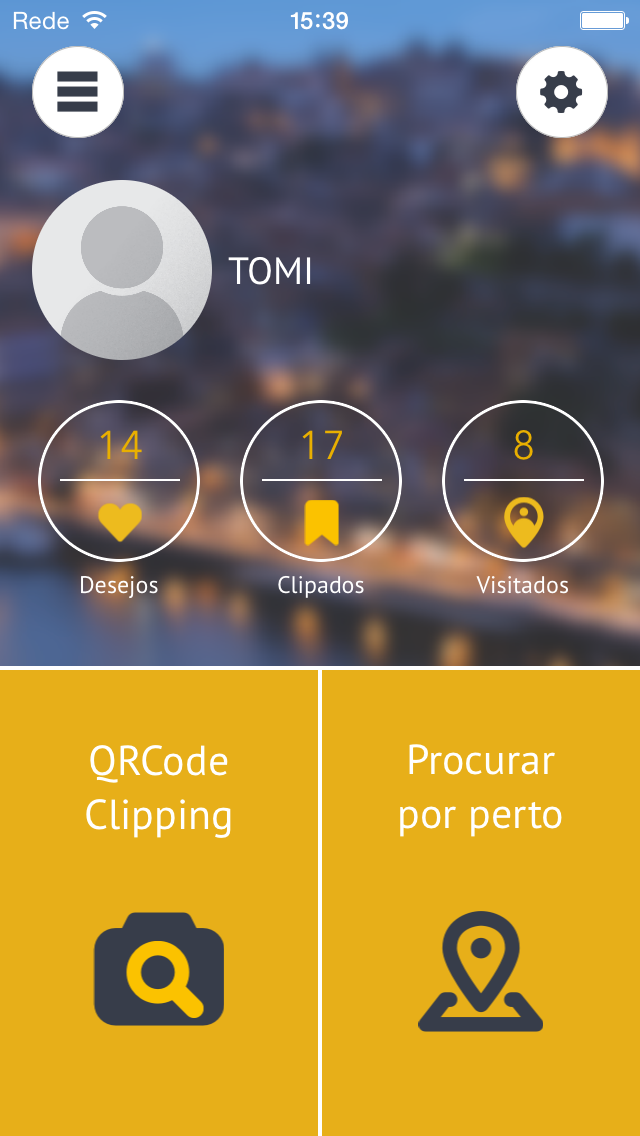Launch QRCode Clipping
The width and height of the screenshot is (640, 1136).
point(159,902)
